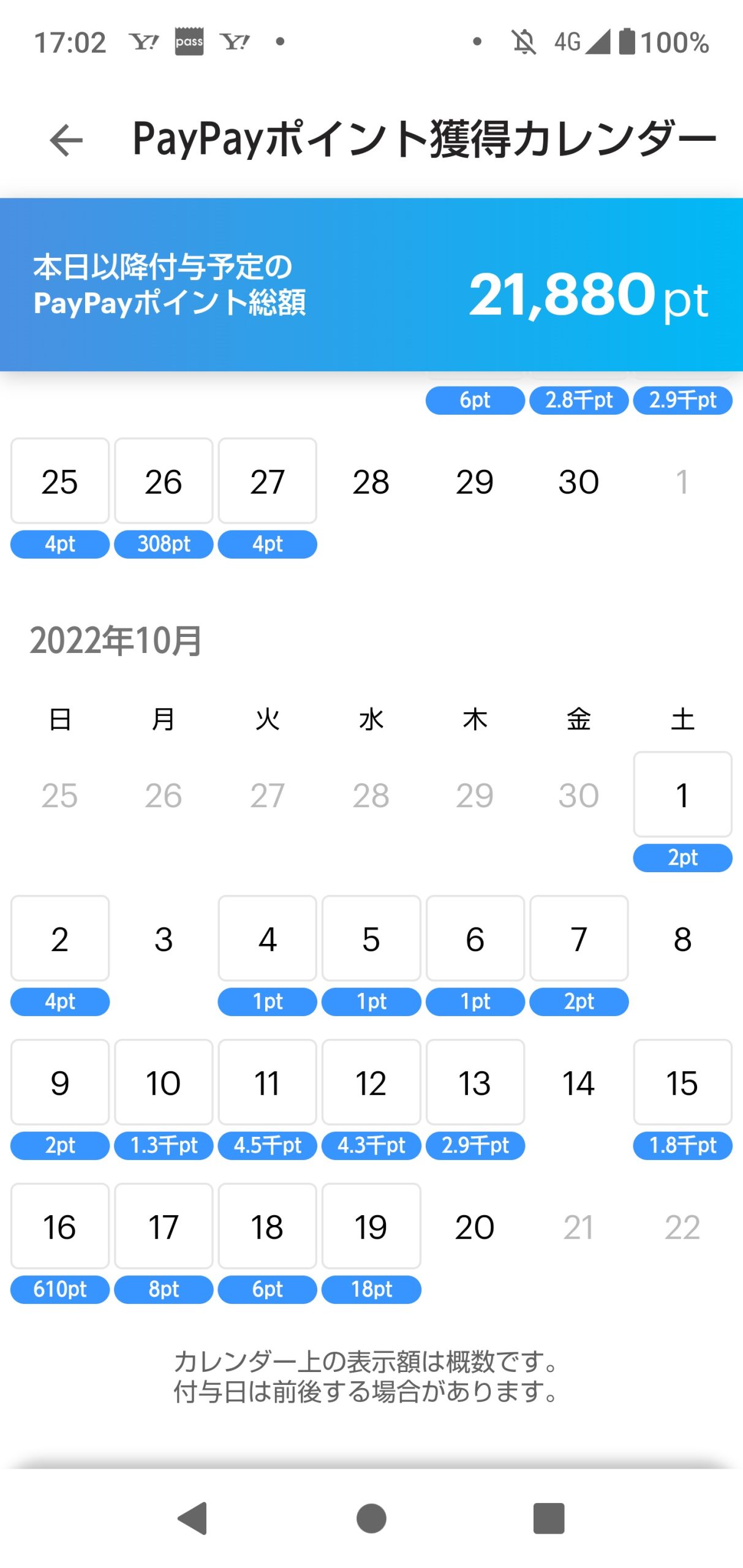Open October 15 showing 1.8千pt
The width and height of the screenshot is (743, 1568).
coord(682,1082)
